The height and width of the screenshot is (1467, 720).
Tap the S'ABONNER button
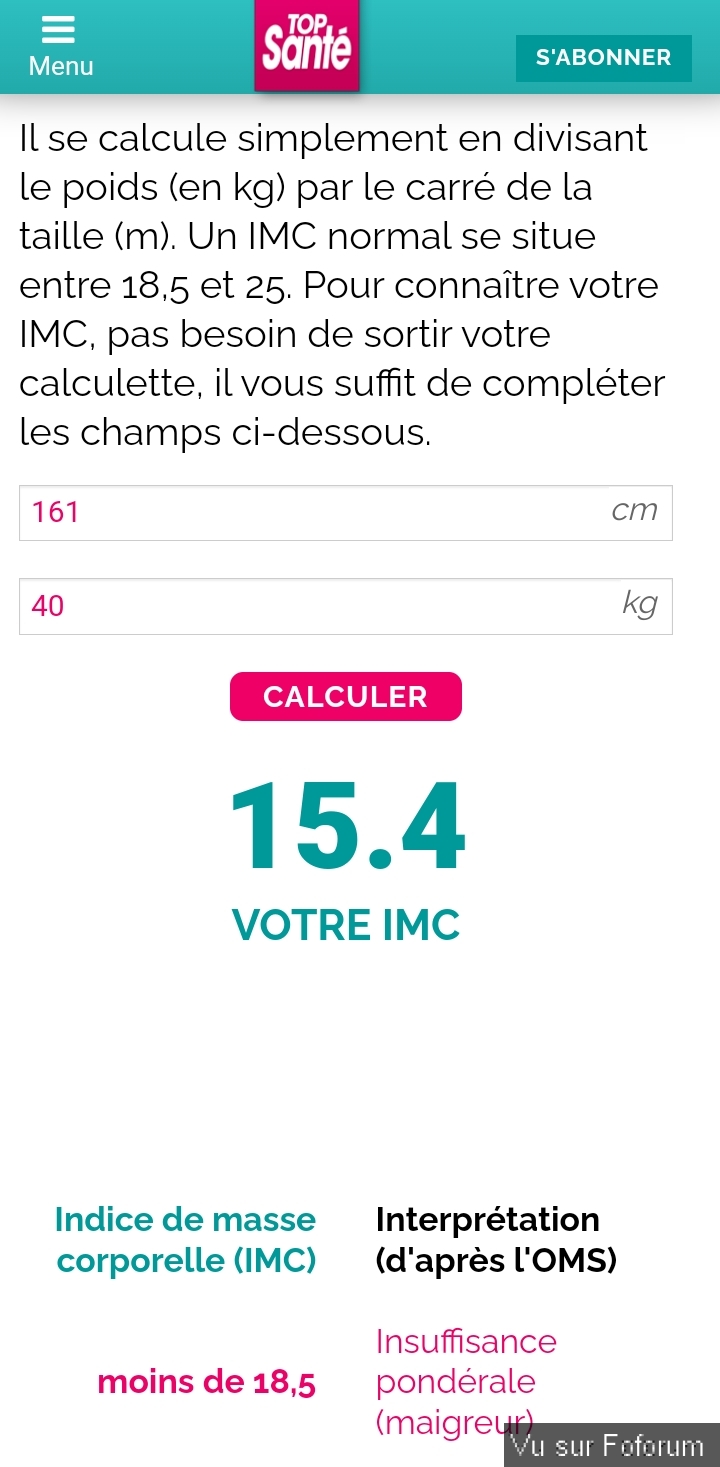[603, 58]
